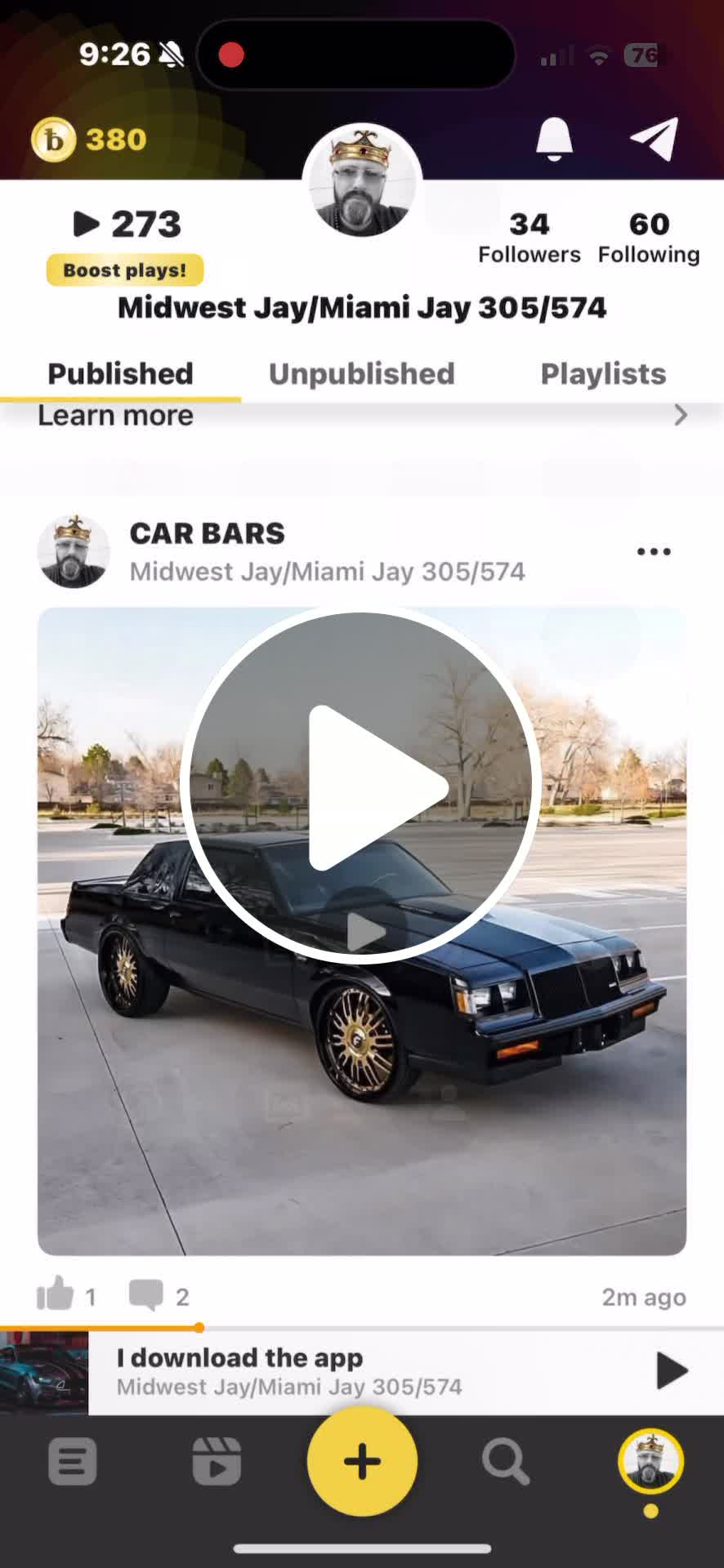Open the notifications bell
The height and width of the screenshot is (1568, 724).
pyautogui.click(x=554, y=139)
